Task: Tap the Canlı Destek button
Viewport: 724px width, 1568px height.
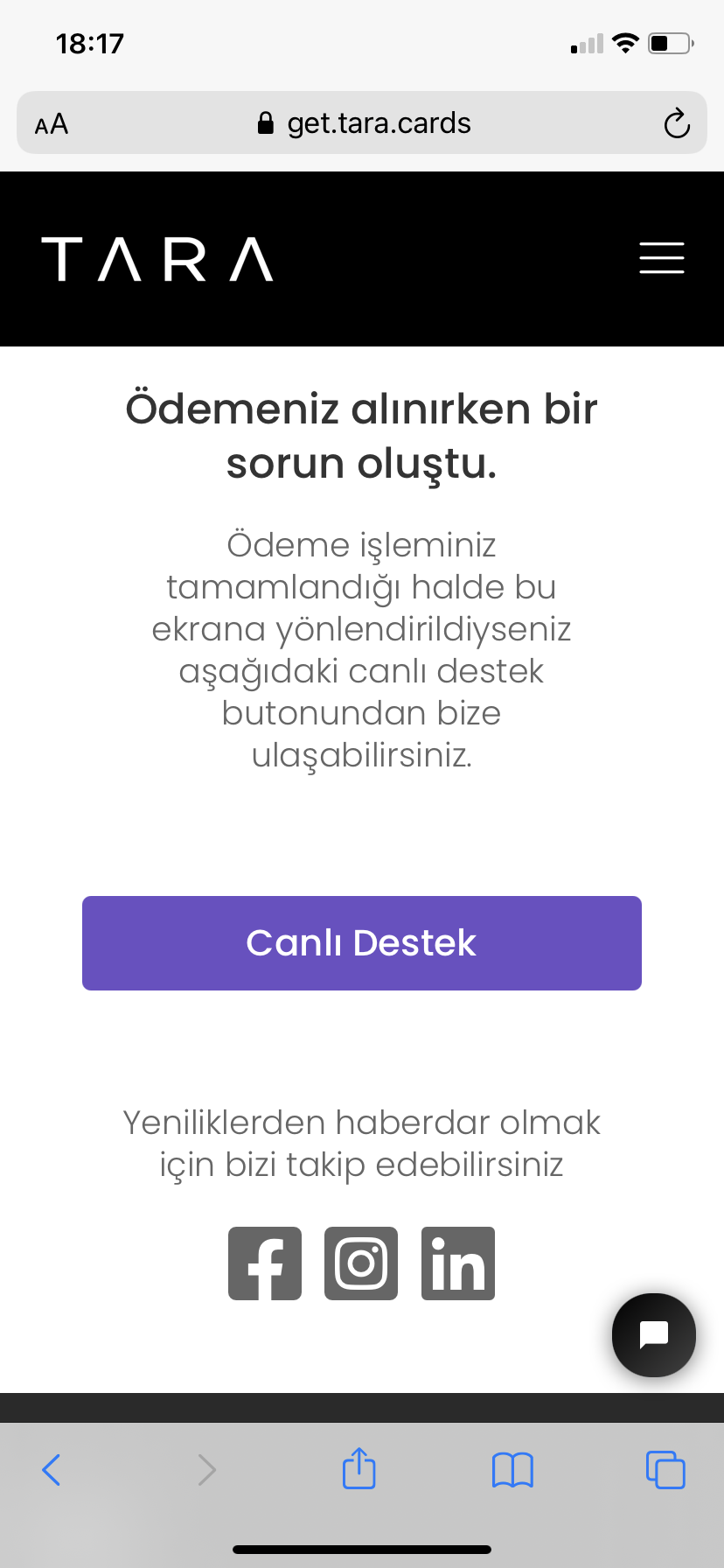Action: click(362, 943)
